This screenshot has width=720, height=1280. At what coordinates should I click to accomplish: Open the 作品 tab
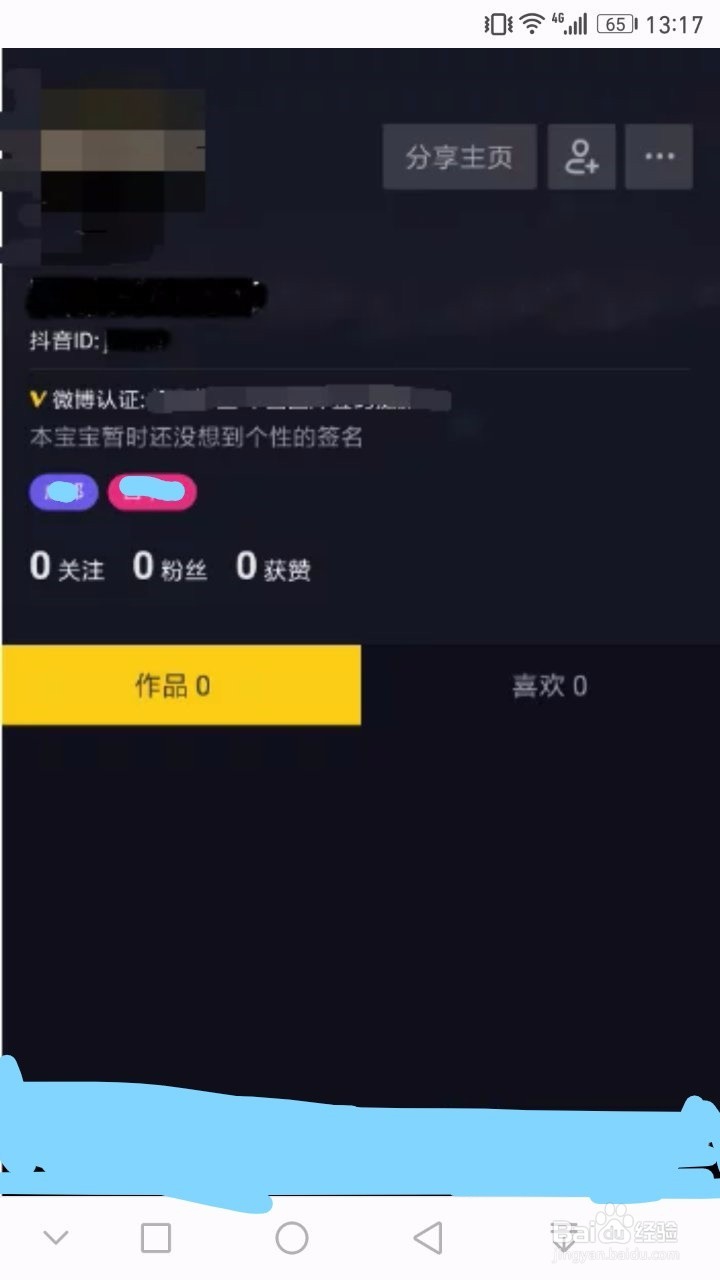(180, 685)
